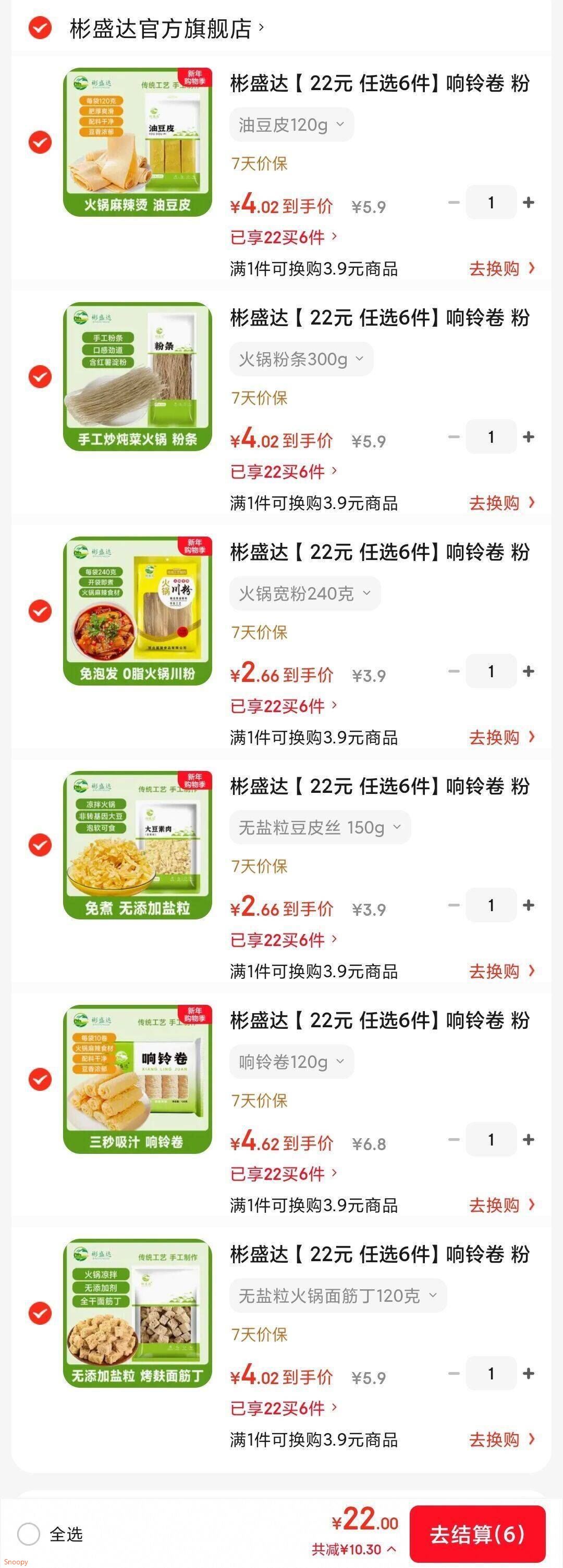This screenshot has height=1568, width=563.
Task: Decrease quantity of 无盐粒火锅面筋丁120克
Action: (x=454, y=1374)
